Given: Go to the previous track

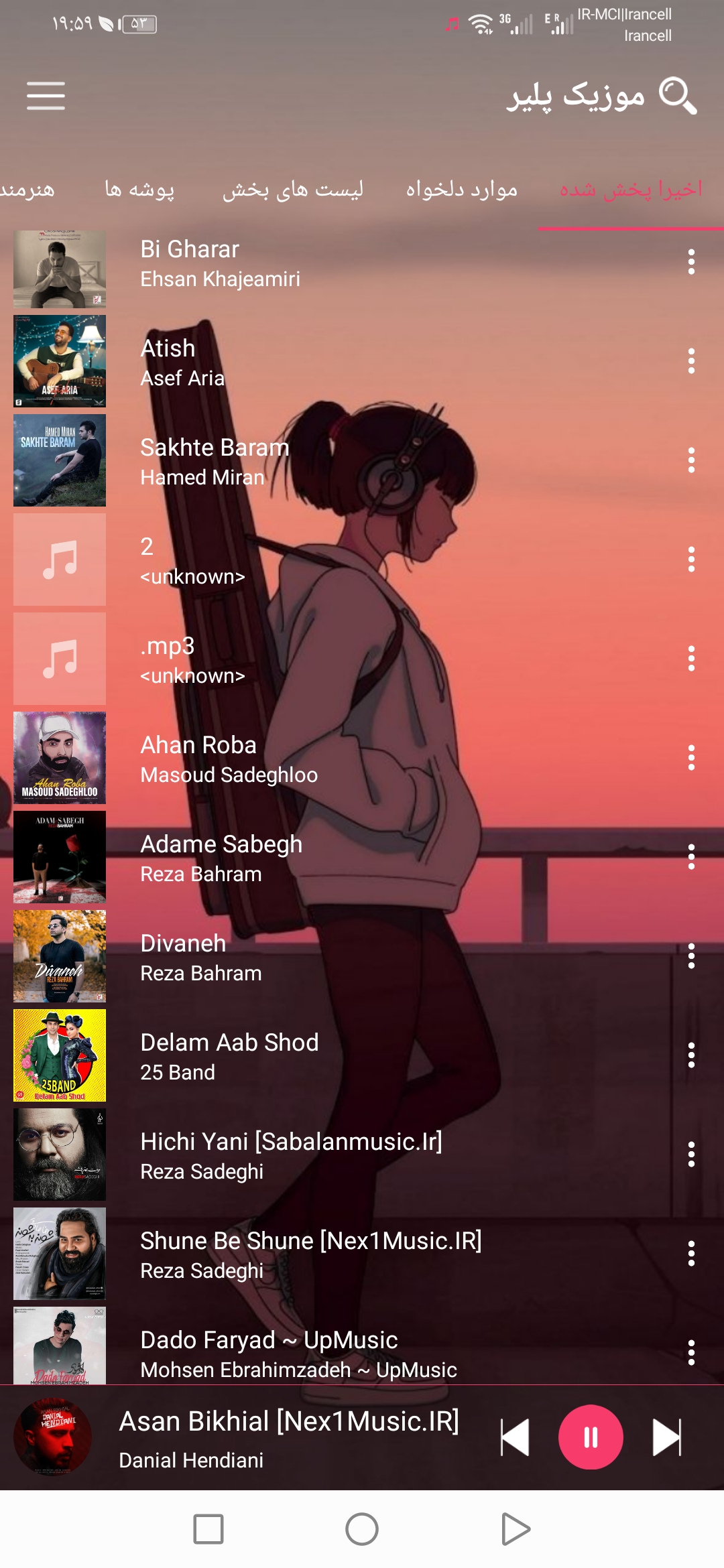Looking at the screenshot, I should point(515,1437).
